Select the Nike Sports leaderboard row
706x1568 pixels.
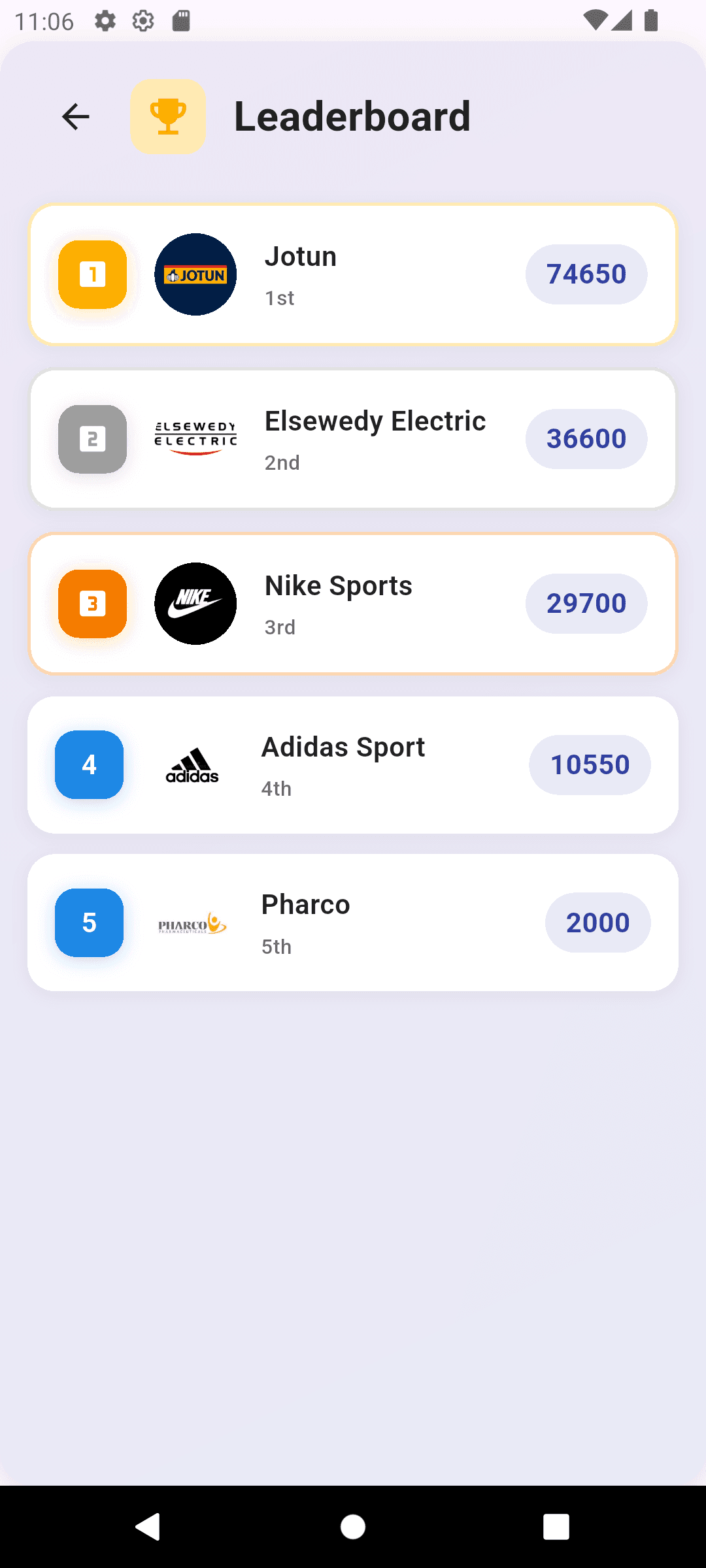click(353, 604)
